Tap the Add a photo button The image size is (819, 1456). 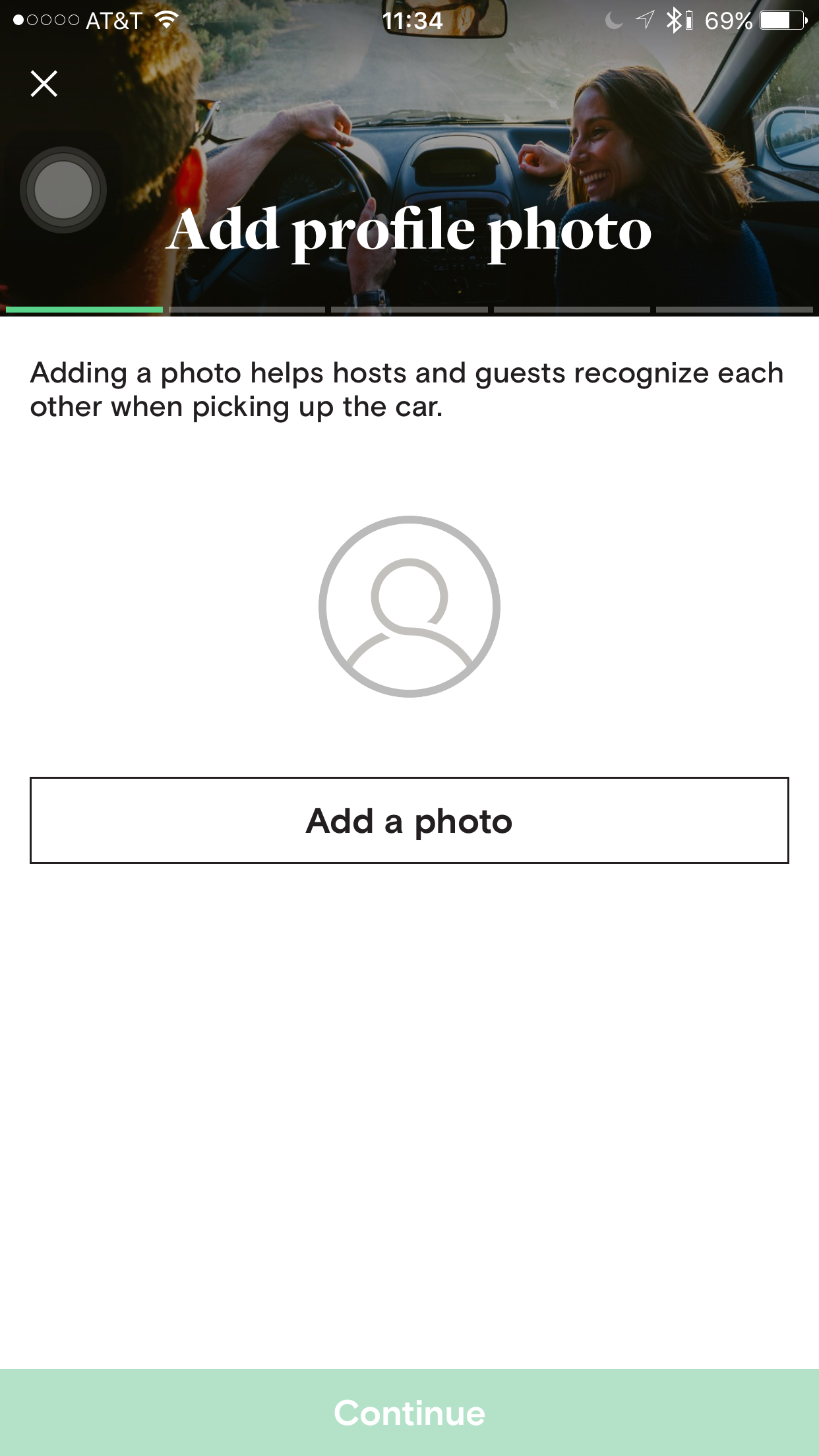[409, 820]
